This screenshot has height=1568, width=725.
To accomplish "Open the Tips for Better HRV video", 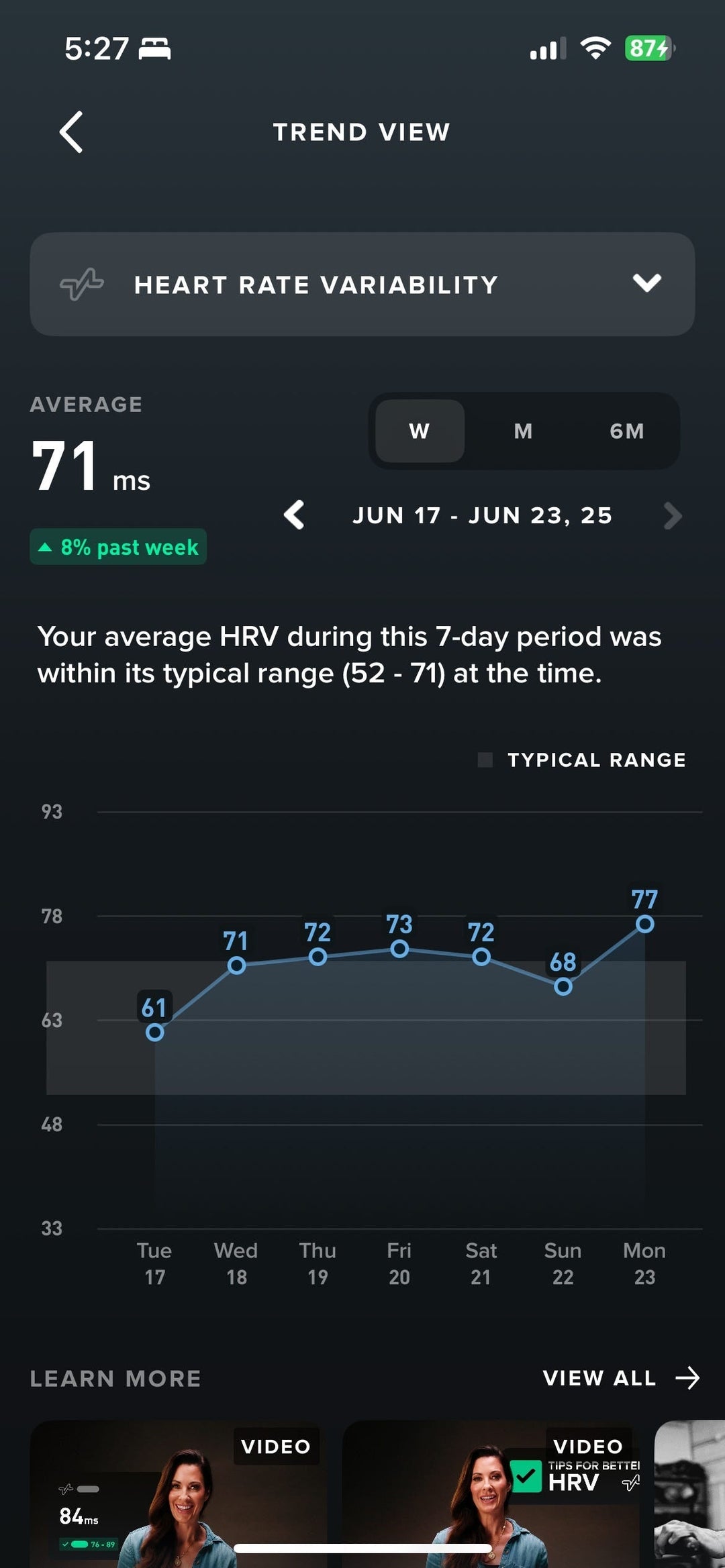I will click(490, 1496).
